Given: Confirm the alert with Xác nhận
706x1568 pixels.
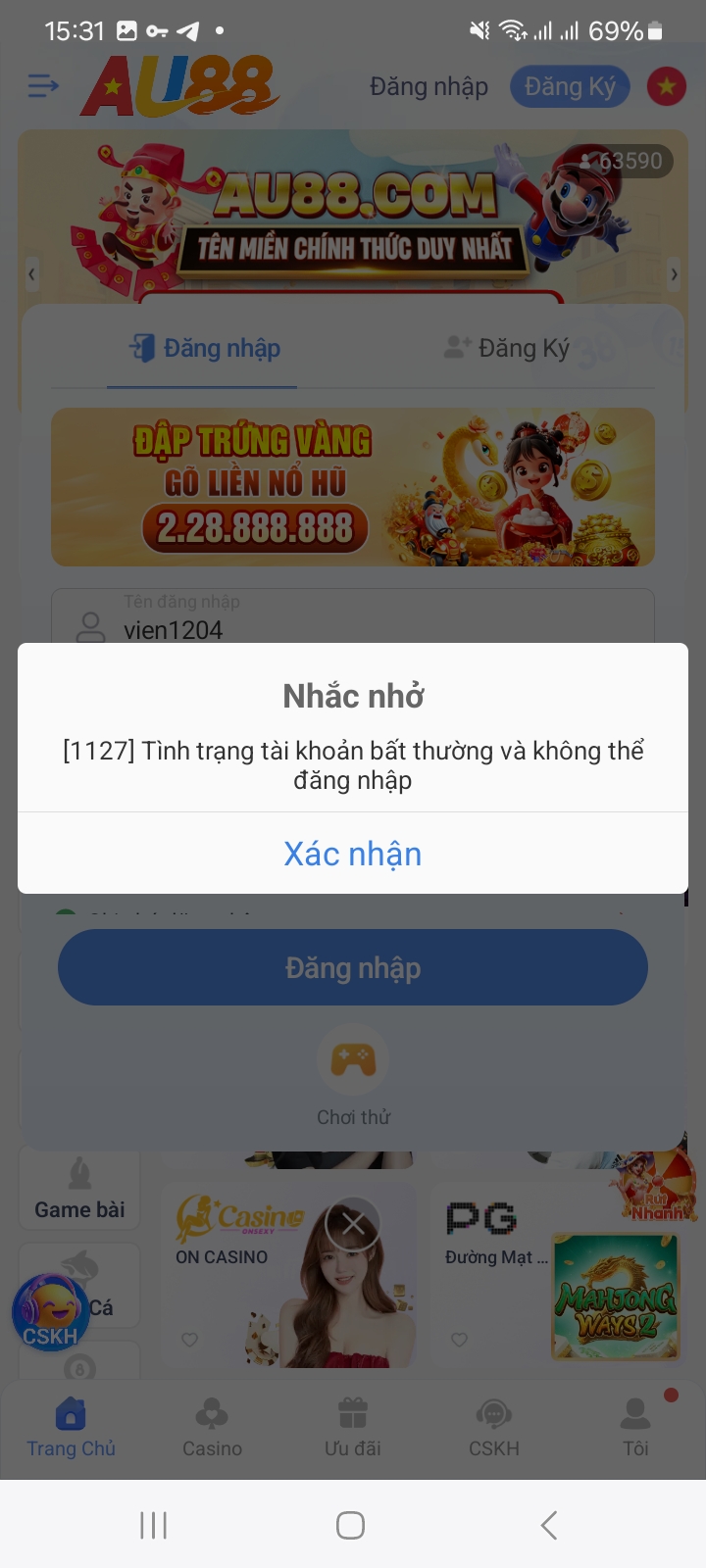Looking at the screenshot, I should [x=353, y=854].
